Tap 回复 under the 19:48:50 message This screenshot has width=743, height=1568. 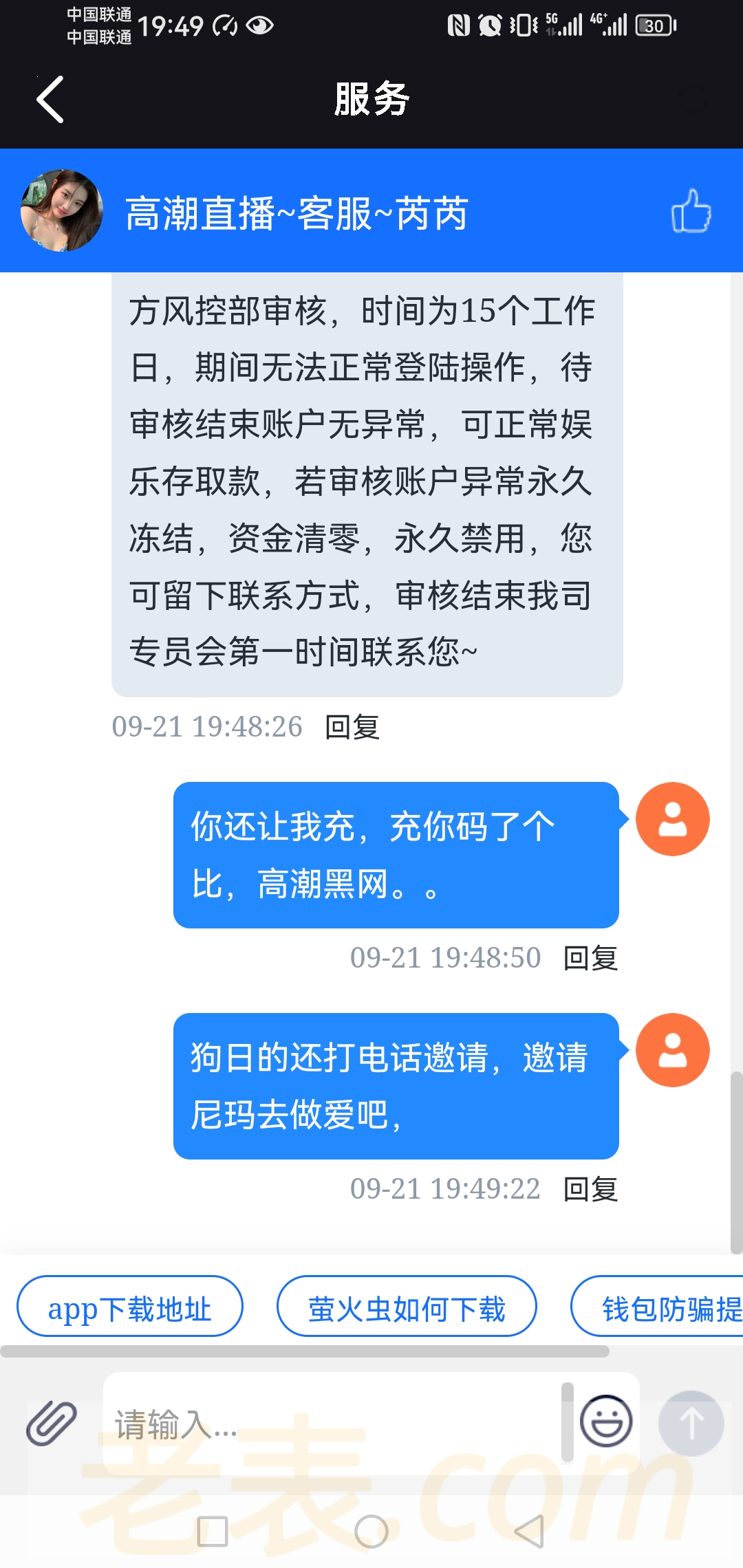pos(590,958)
